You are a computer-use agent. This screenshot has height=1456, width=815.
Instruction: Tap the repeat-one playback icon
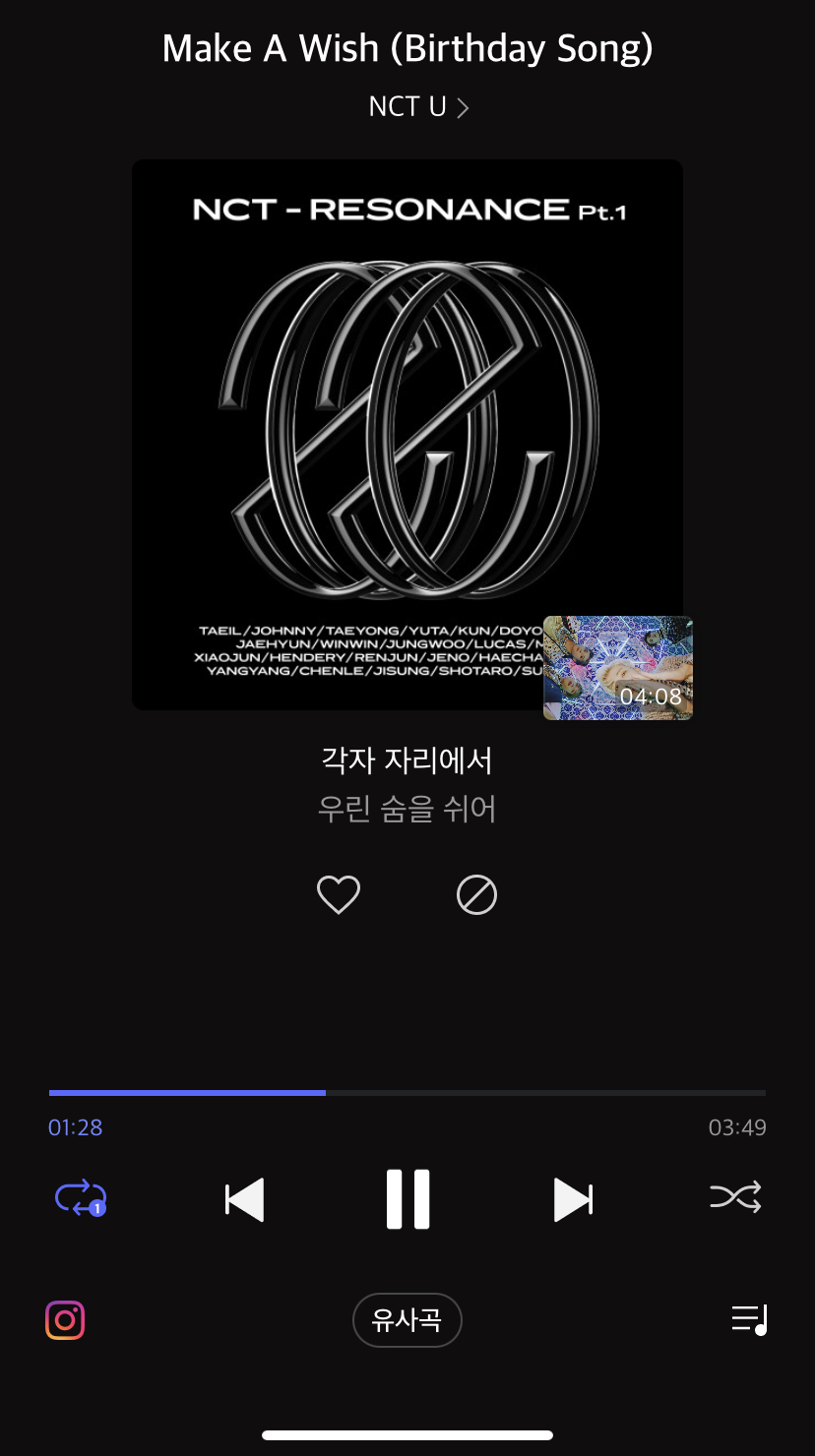[79, 1198]
